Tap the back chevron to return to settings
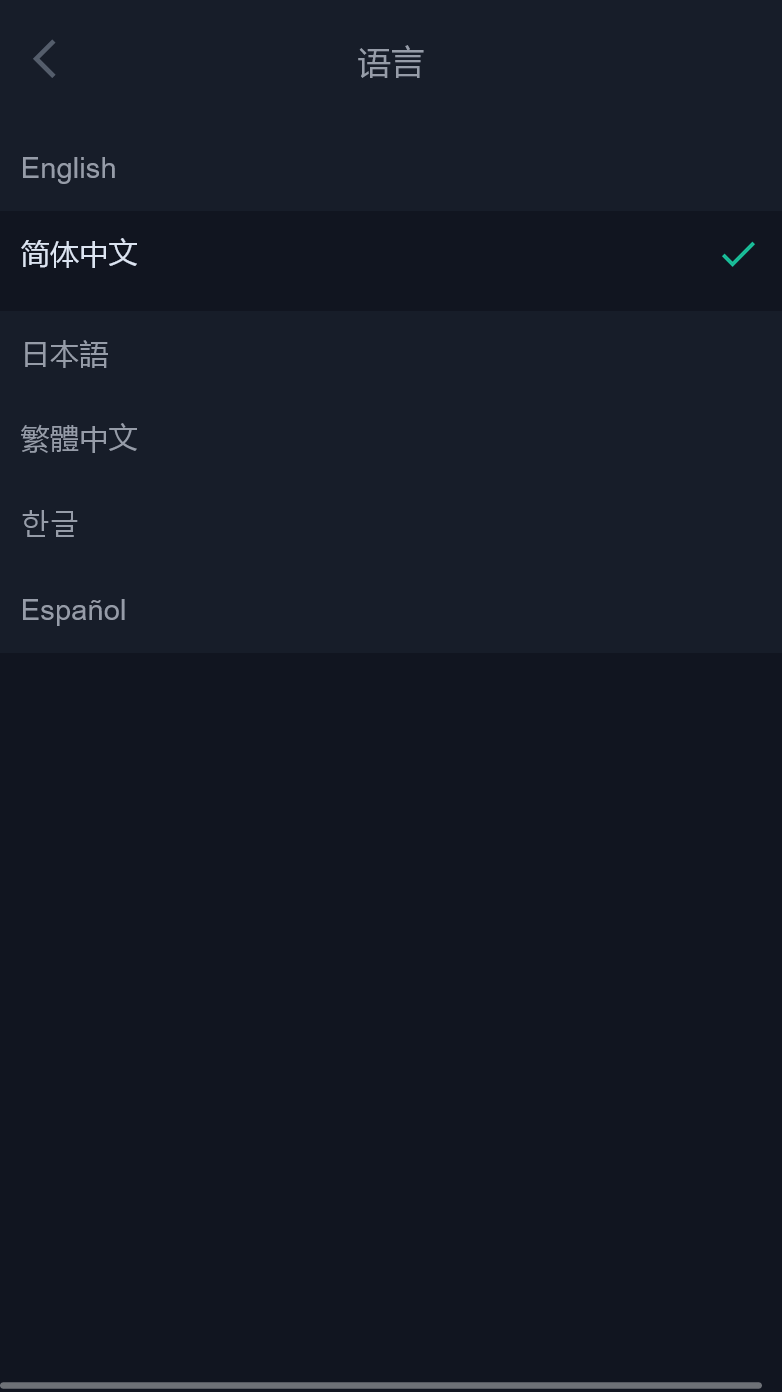This screenshot has width=782, height=1392. pyautogui.click(x=44, y=59)
